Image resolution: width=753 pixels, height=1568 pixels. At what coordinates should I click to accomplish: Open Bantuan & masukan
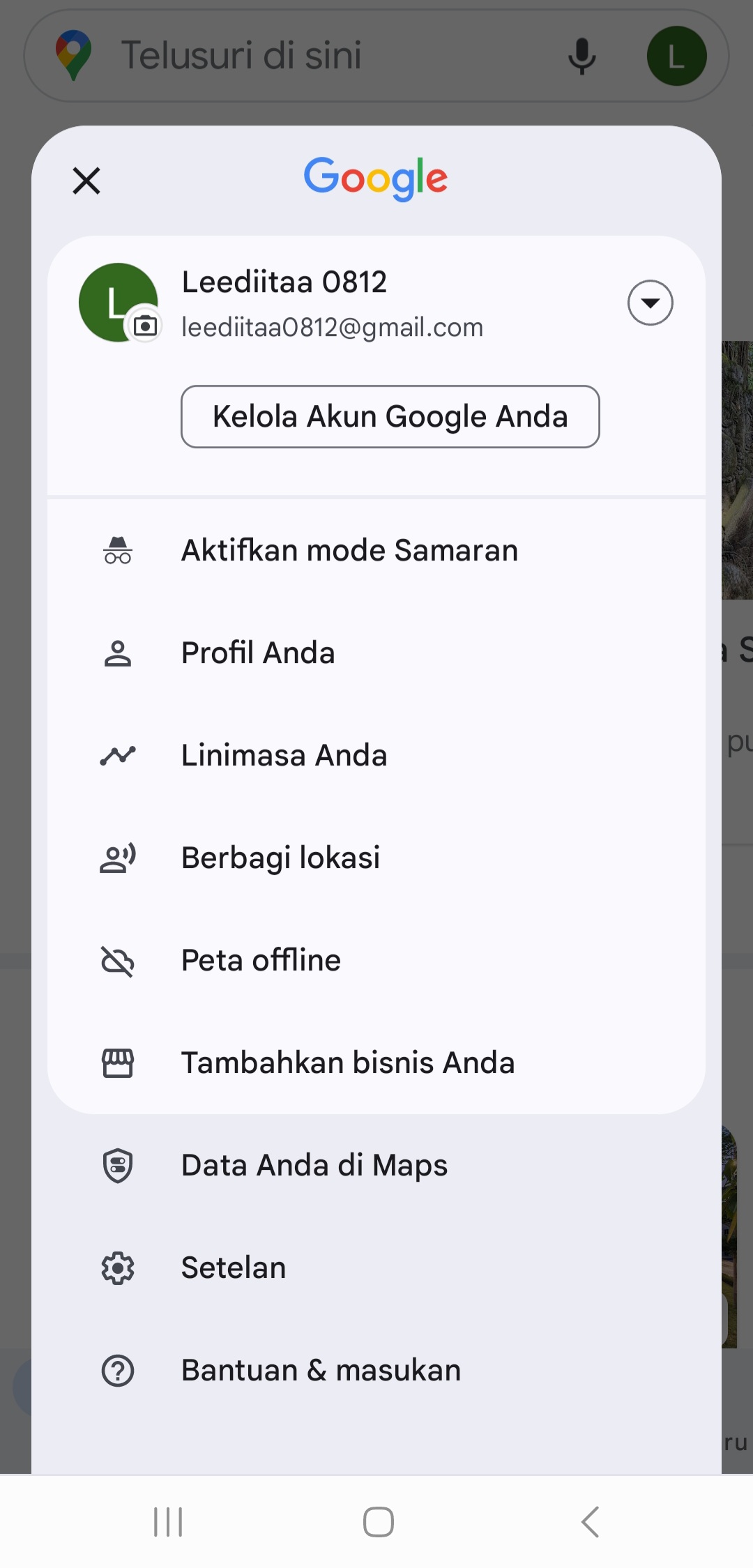tap(376, 1371)
